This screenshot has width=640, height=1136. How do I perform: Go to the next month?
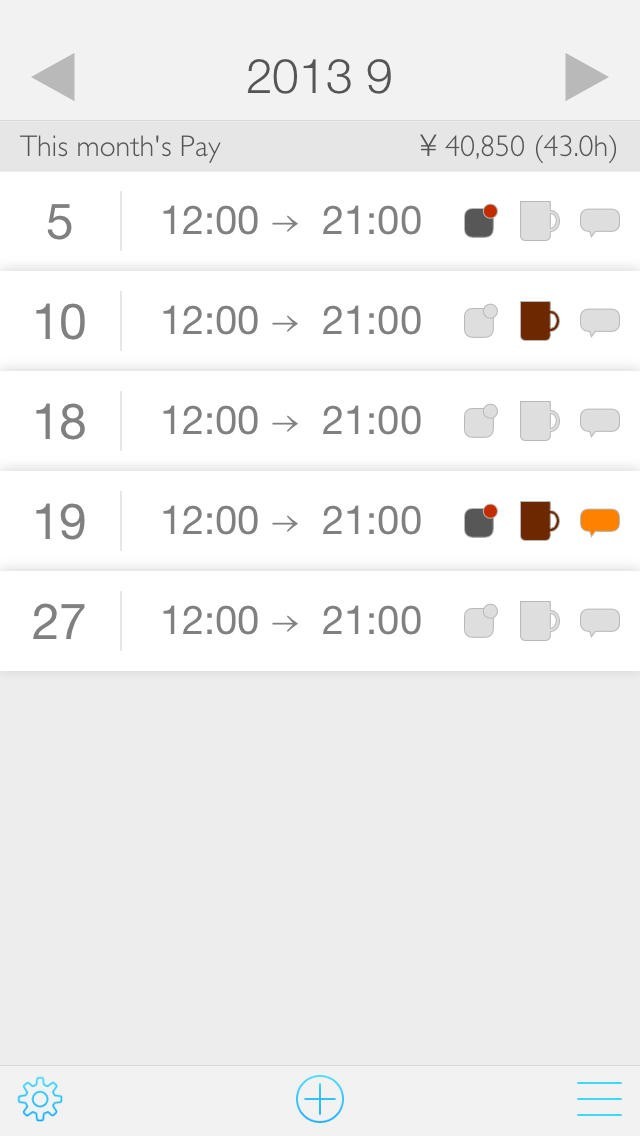[586, 76]
